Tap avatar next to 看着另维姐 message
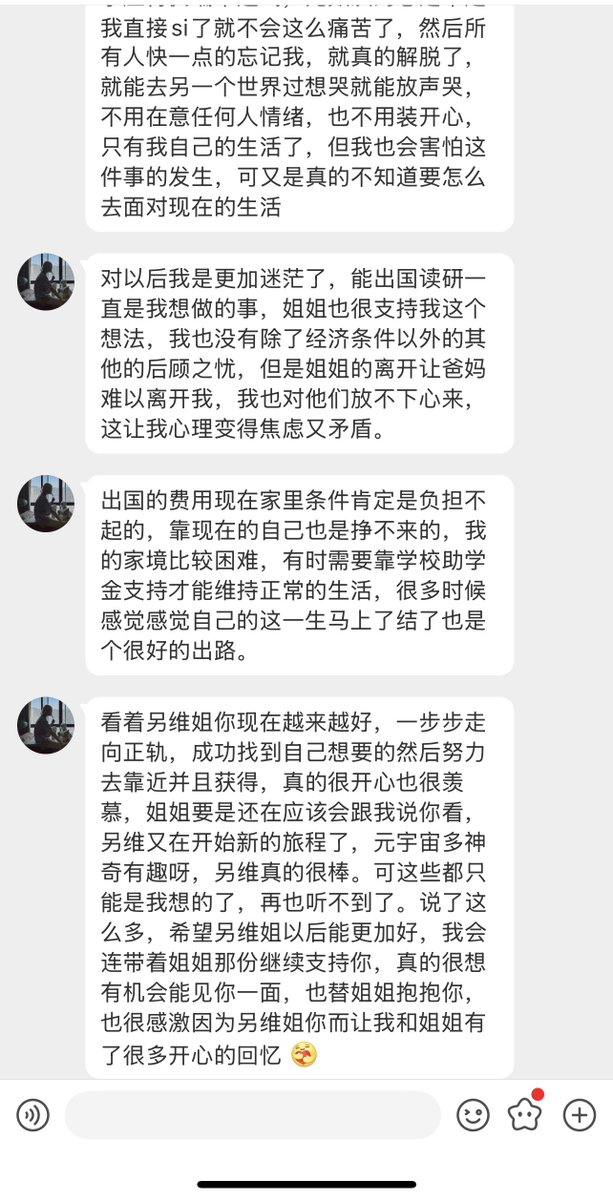Screen dimensions: 613x1200 coord(46,725)
